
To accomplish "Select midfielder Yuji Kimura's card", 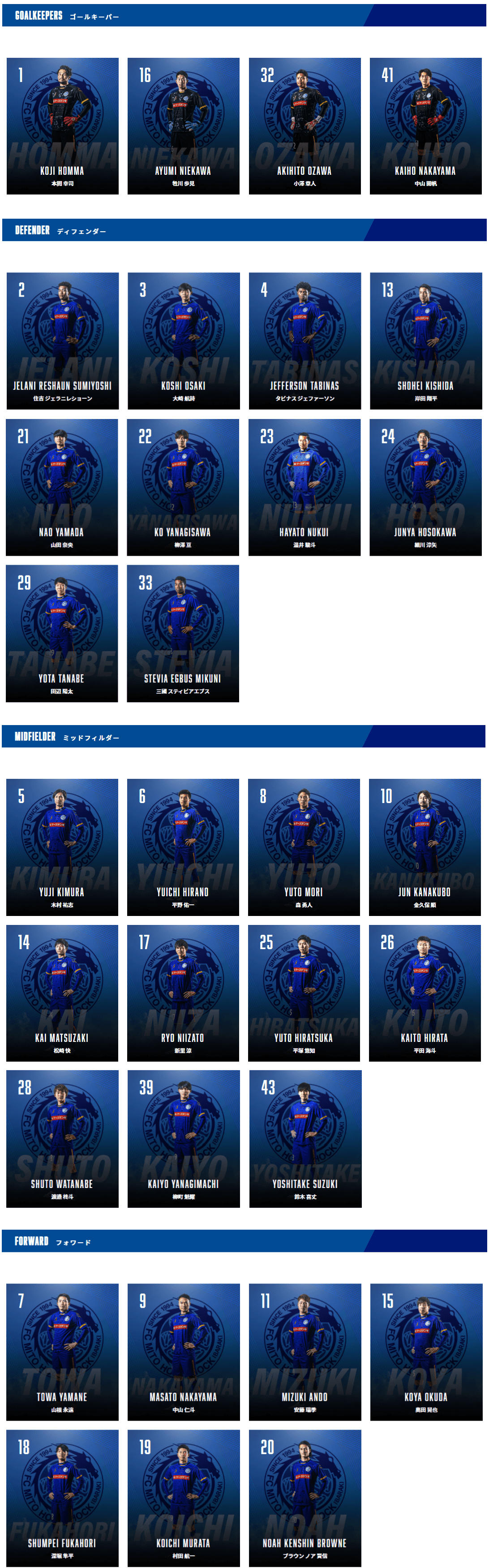I will (62, 847).
